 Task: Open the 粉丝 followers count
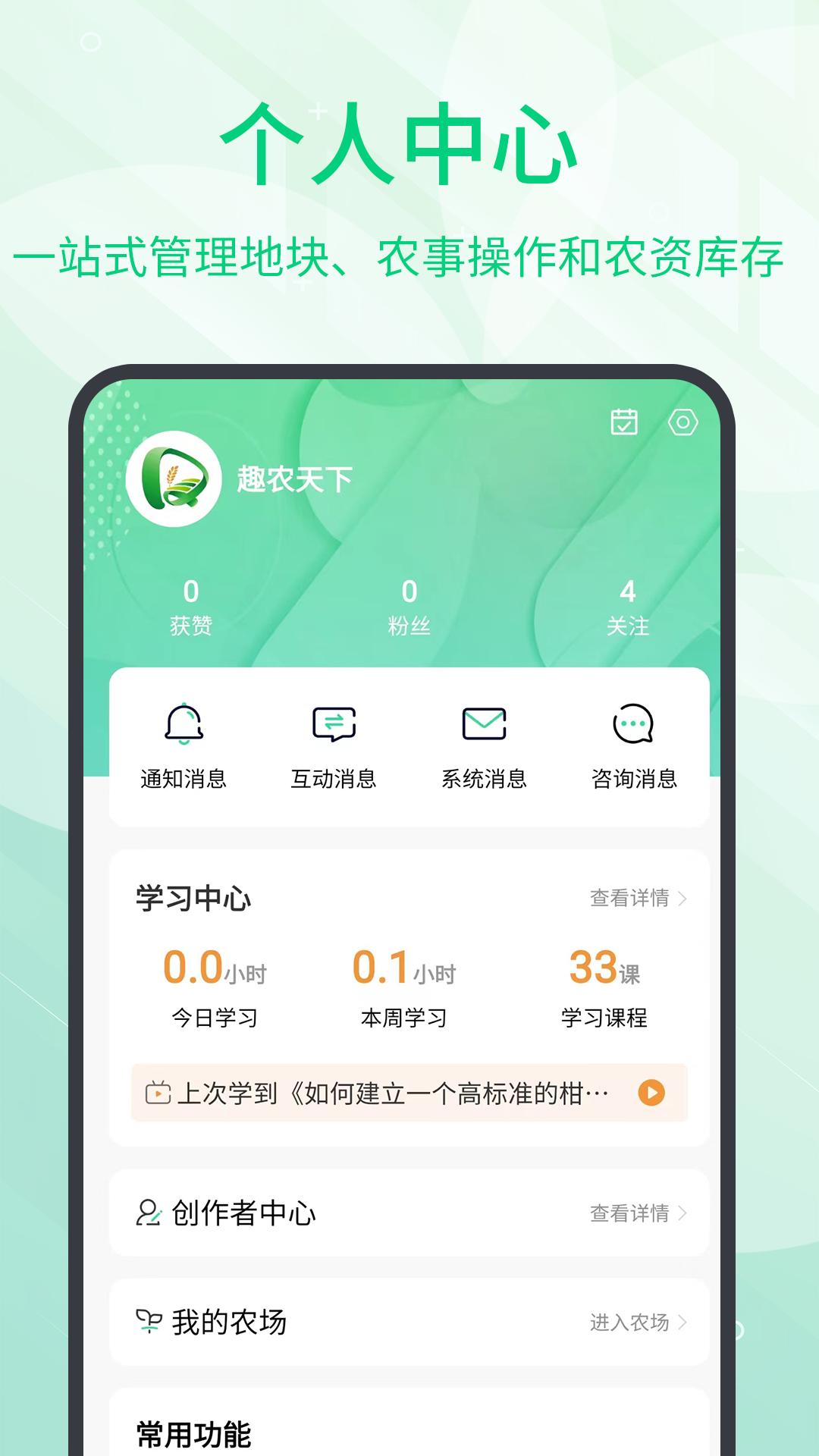click(409, 603)
